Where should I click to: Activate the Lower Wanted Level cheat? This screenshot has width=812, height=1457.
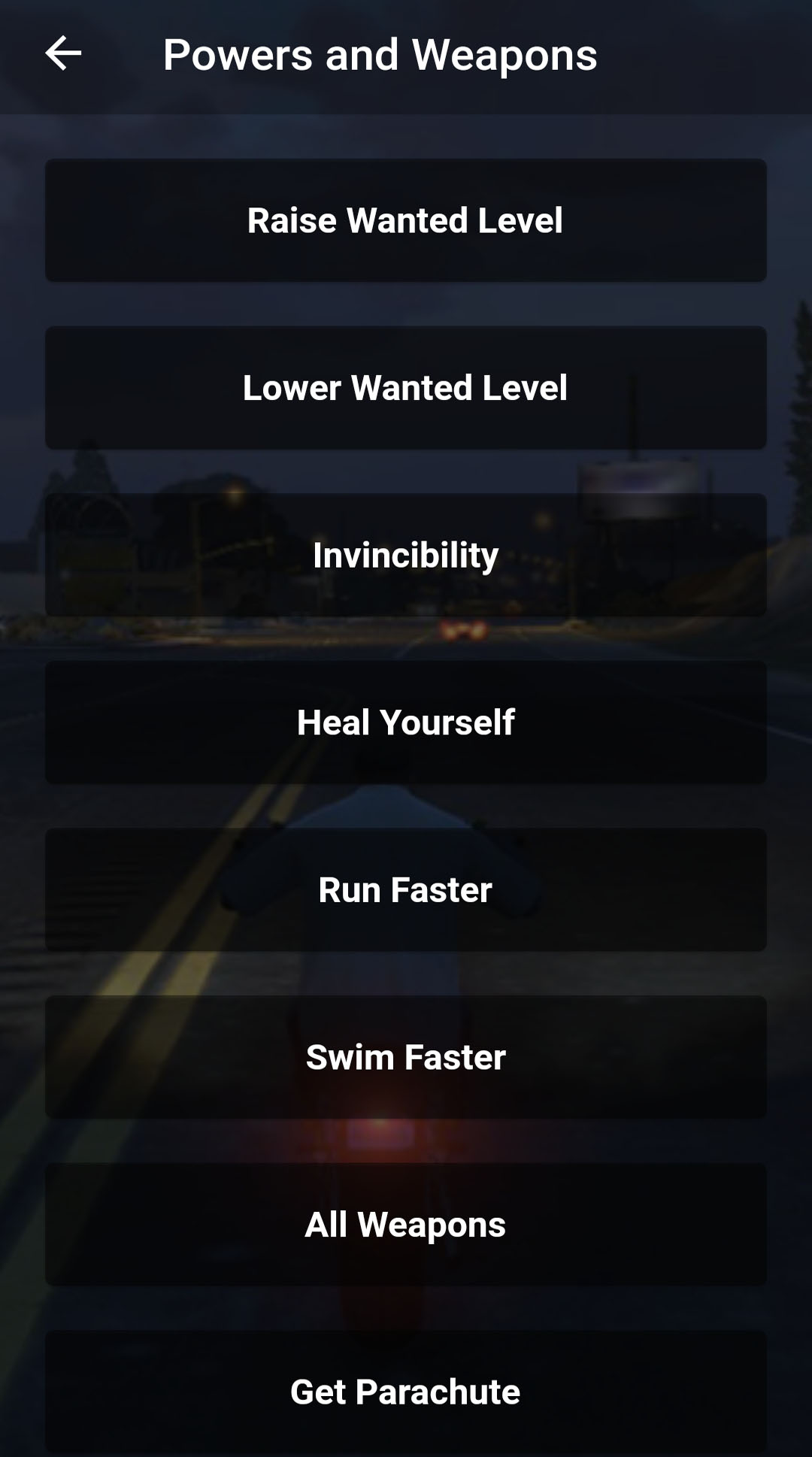406,387
